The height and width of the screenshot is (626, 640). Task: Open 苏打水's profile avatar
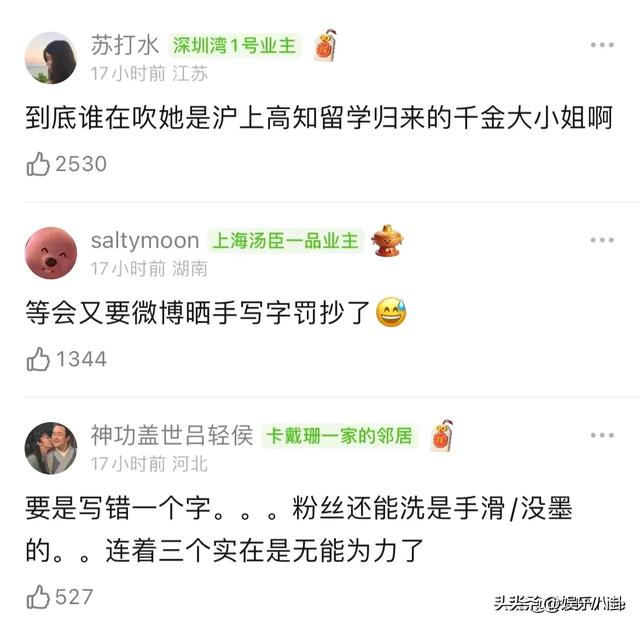51,57
